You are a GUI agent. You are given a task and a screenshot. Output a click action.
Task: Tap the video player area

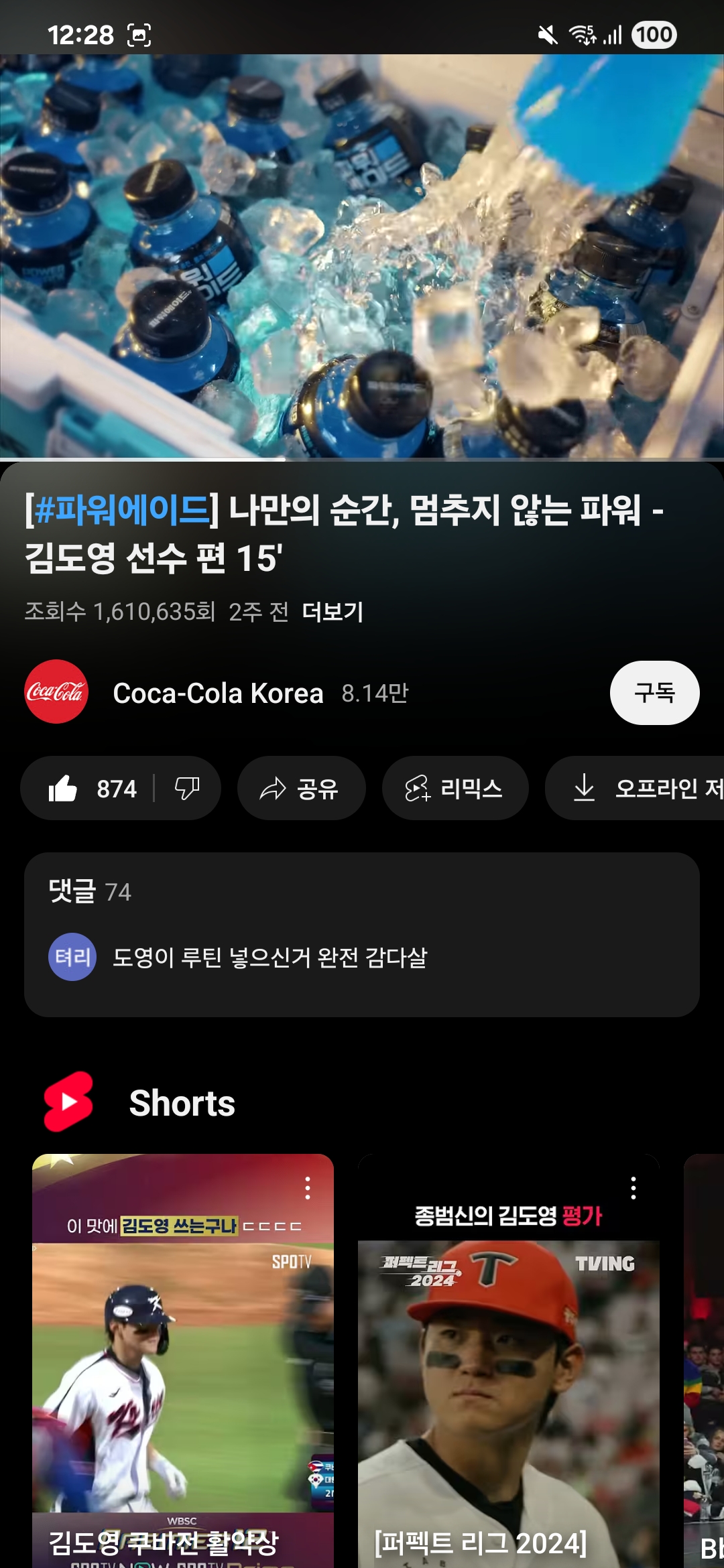tap(362, 256)
